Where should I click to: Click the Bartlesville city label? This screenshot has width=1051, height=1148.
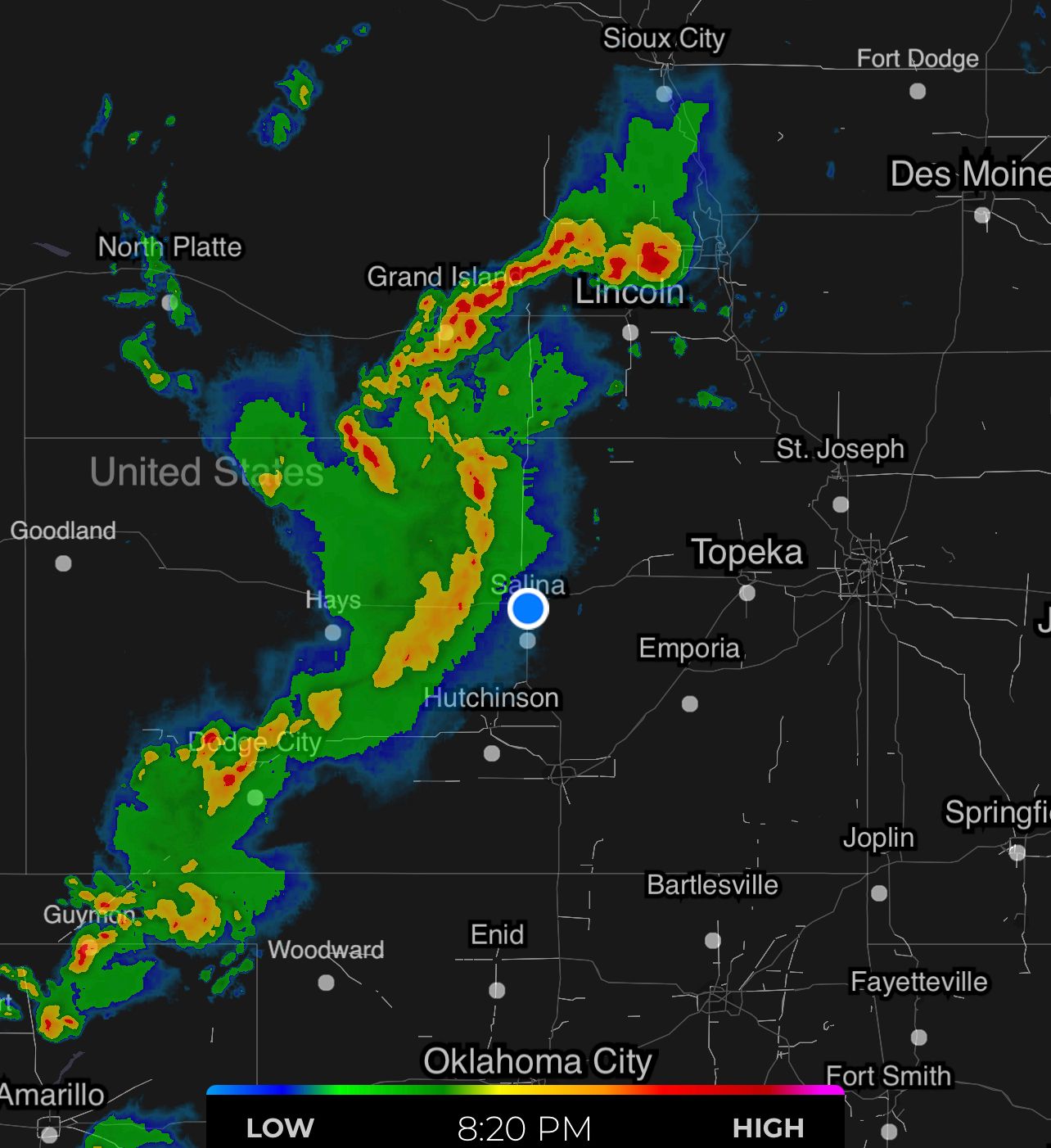[x=710, y=884]
